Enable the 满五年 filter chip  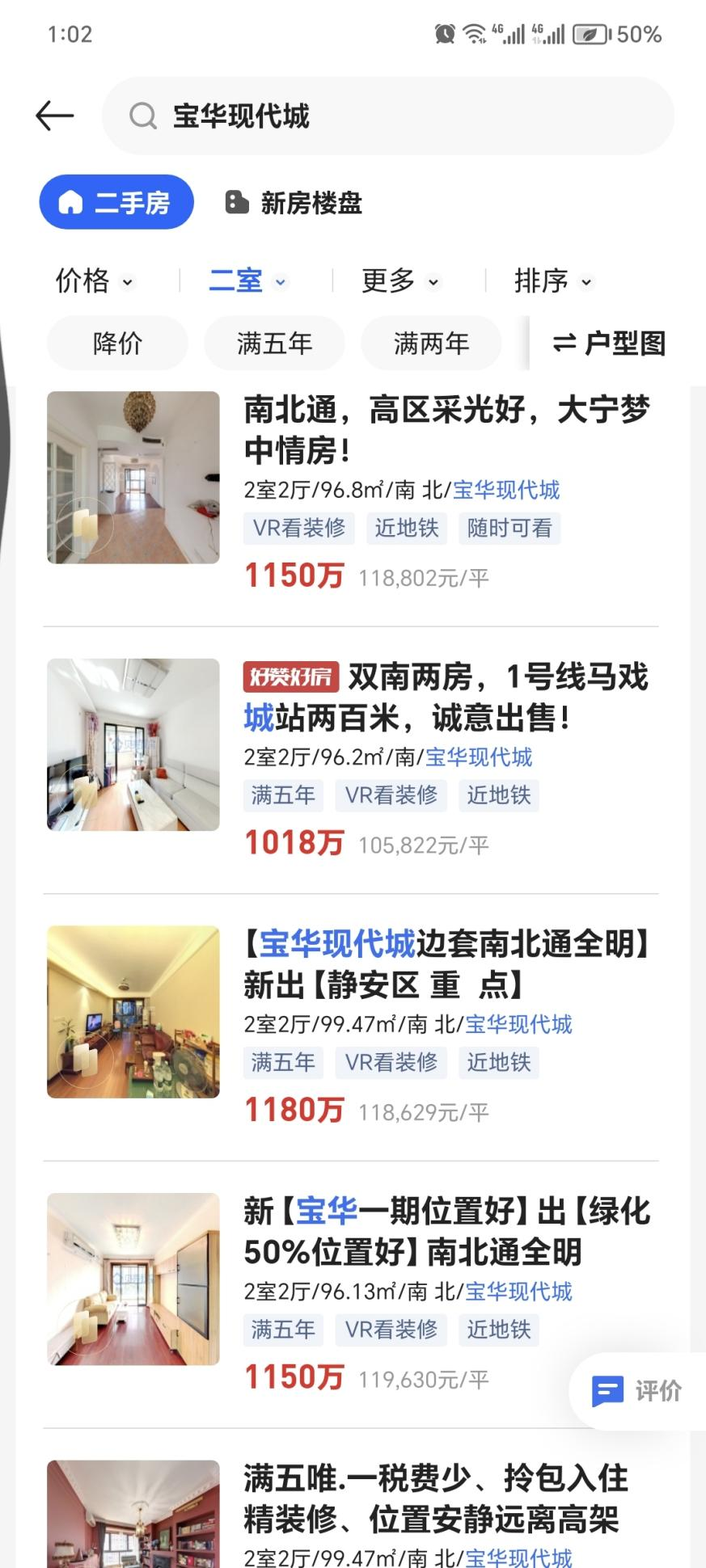click(x=274, y=343)
